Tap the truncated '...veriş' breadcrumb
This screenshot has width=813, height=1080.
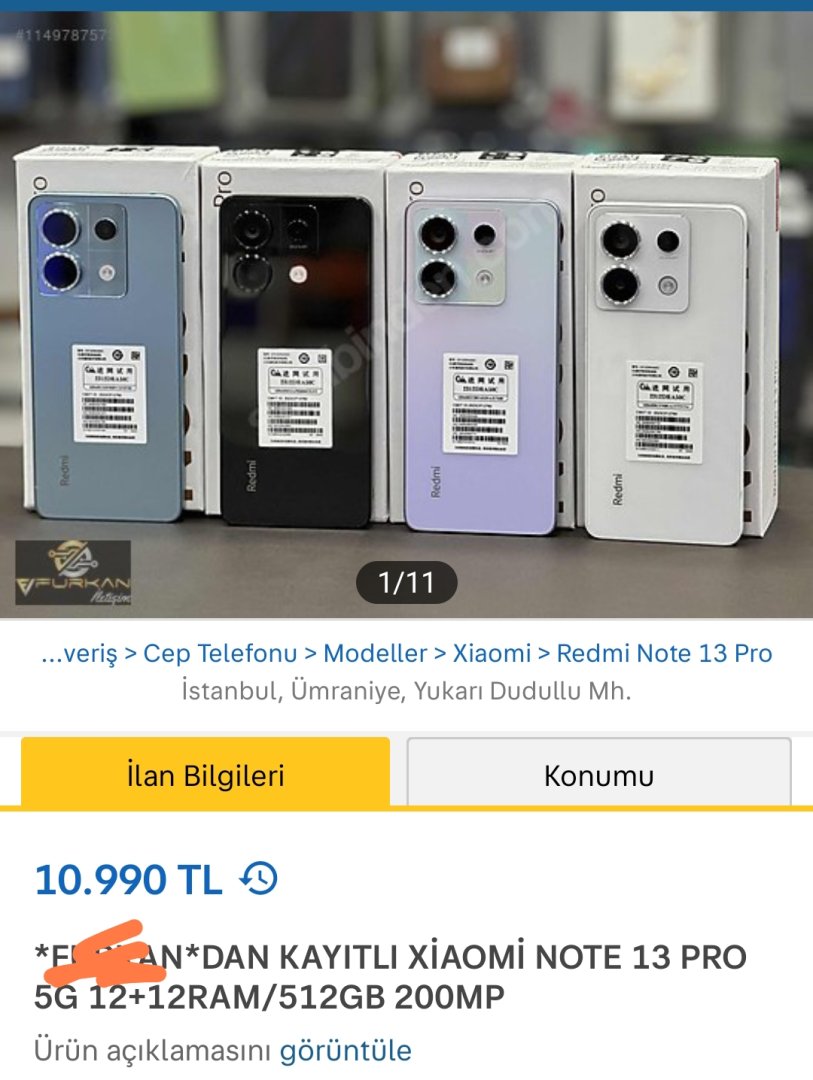pos(79,654)
